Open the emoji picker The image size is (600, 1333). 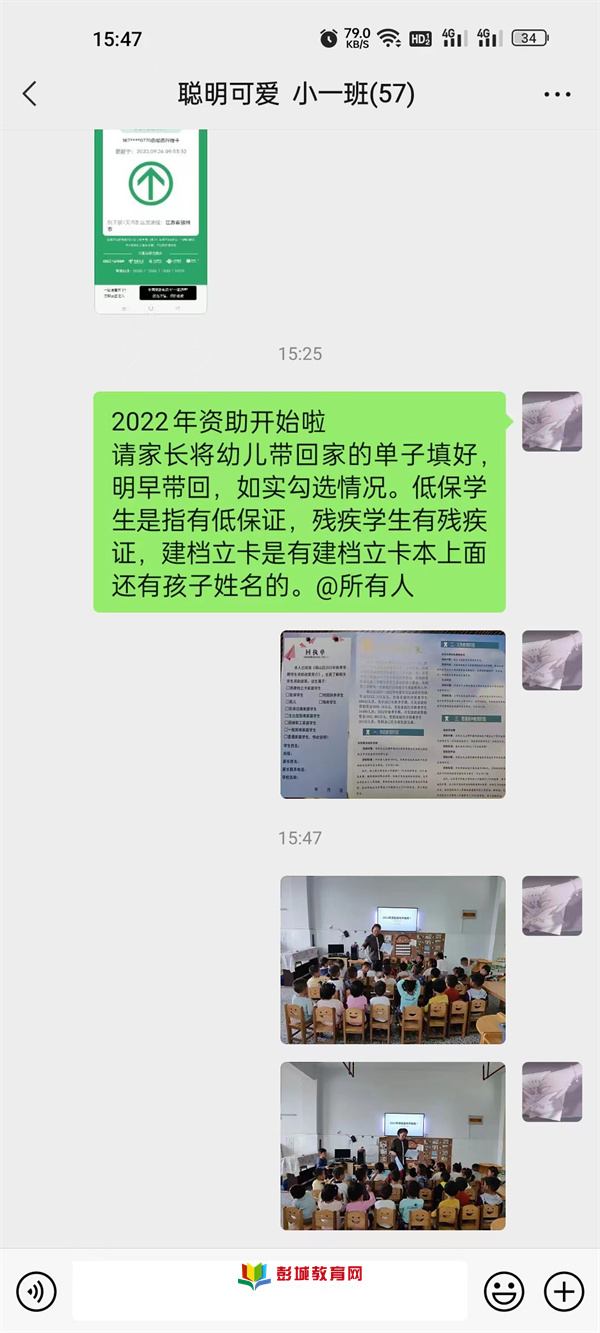point(504,1291)
